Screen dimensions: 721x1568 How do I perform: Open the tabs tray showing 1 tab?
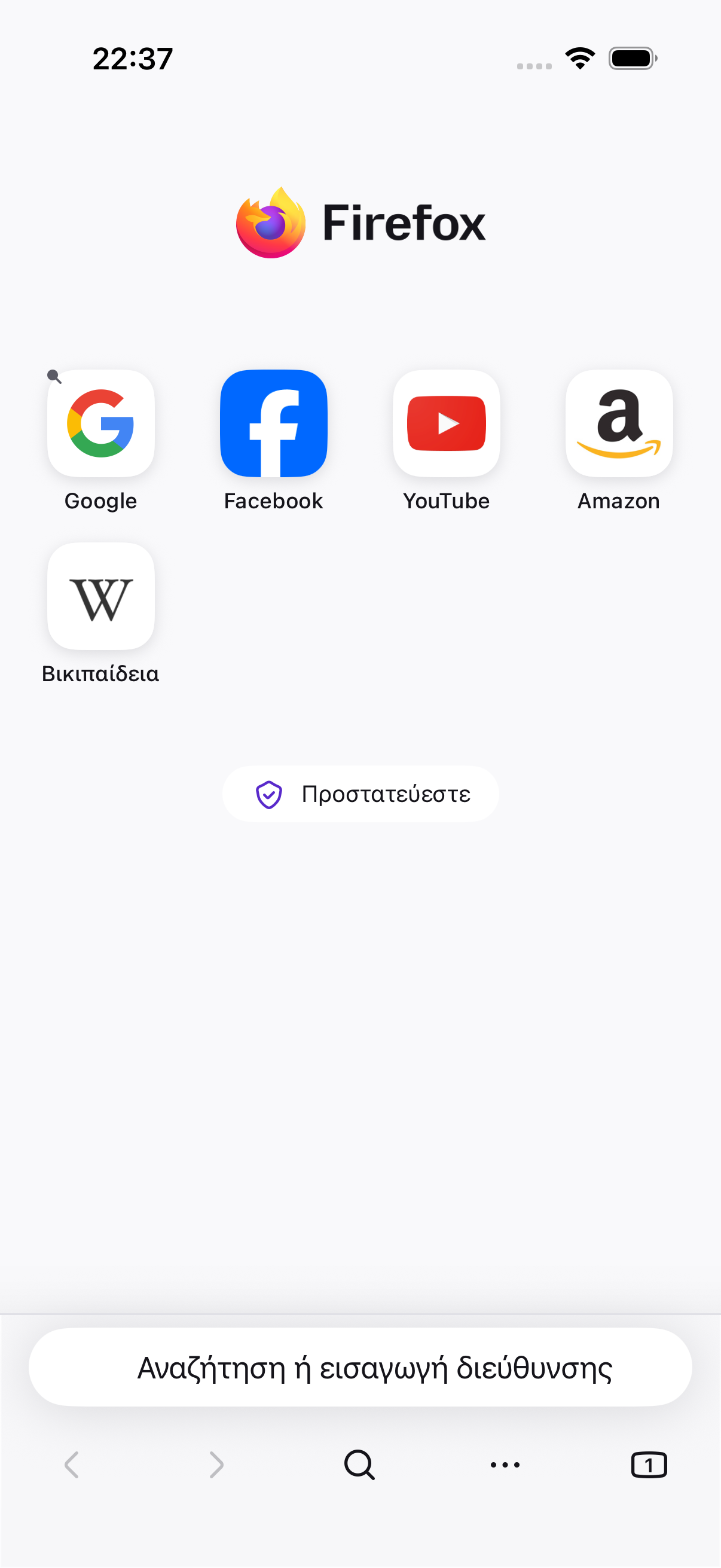point(649,1465)
